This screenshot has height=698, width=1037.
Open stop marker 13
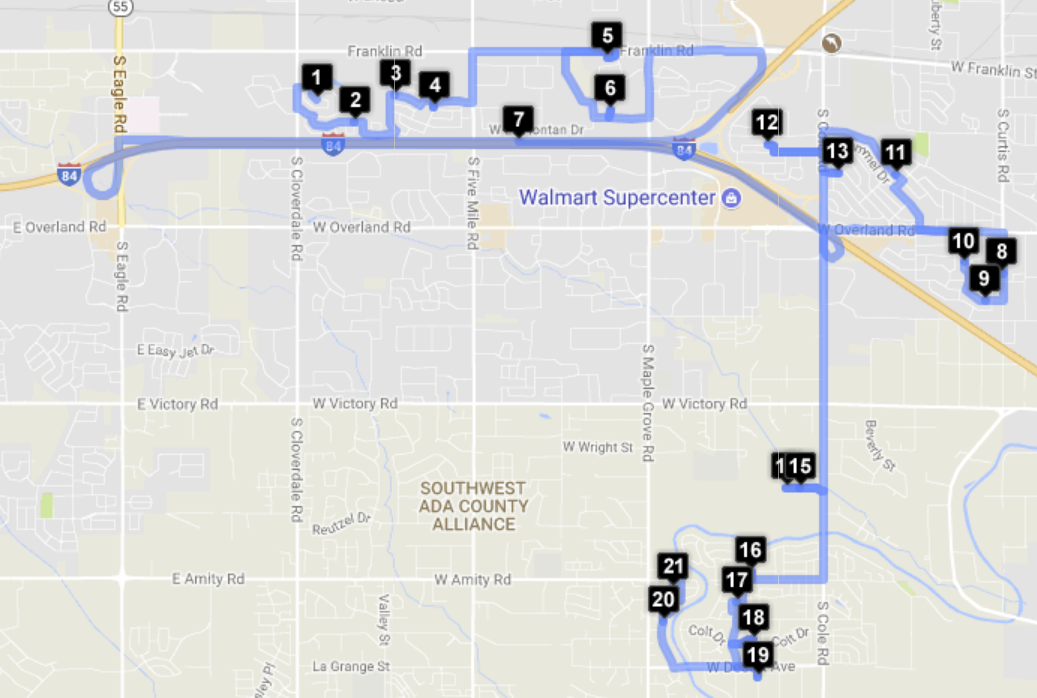tap(838, 152)
